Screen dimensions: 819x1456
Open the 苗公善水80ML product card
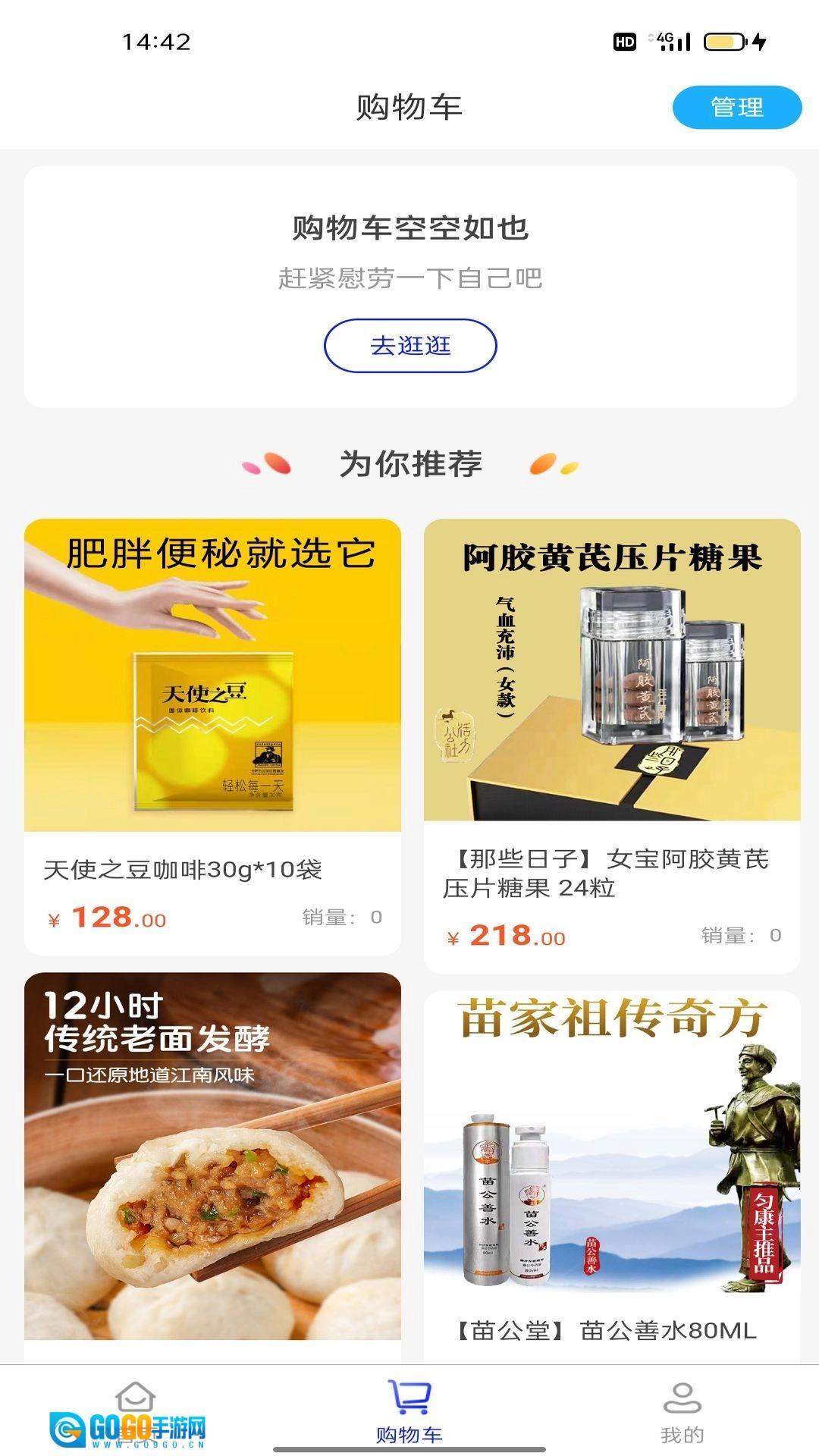pos(612,1175)
